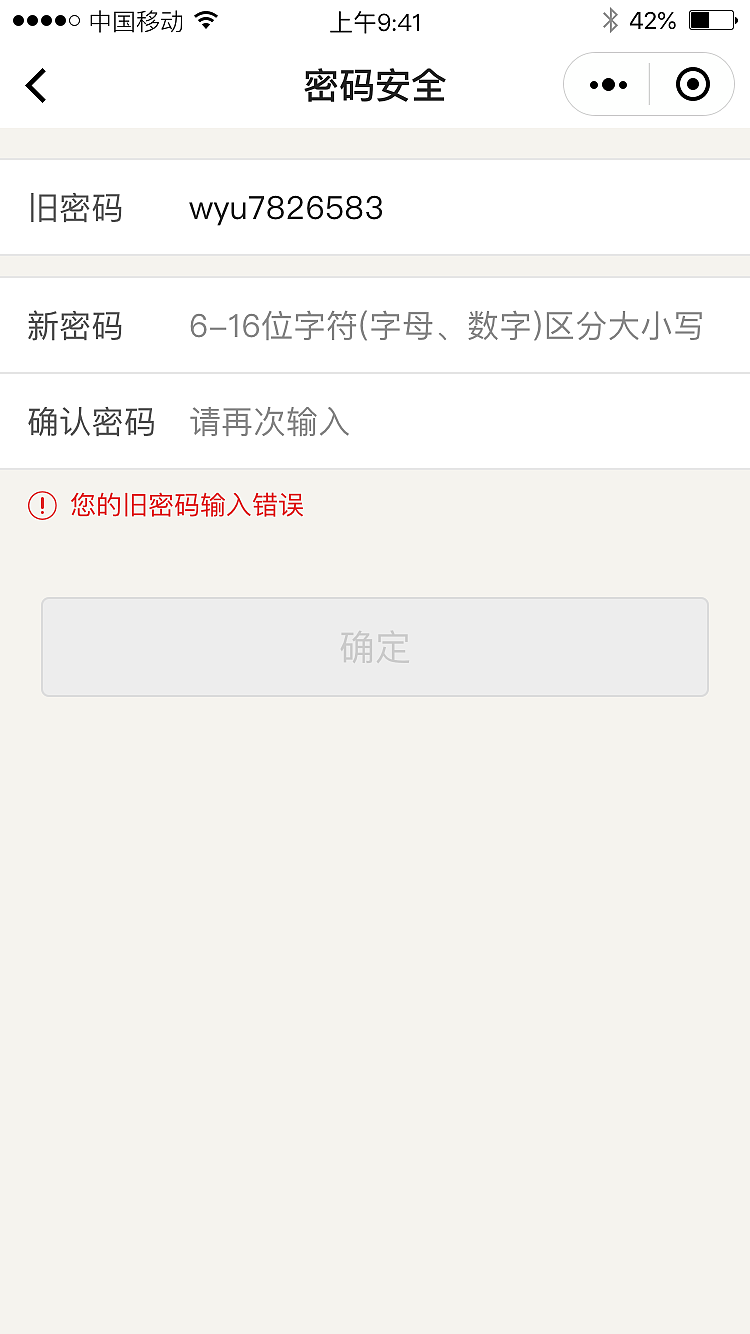Tap the mini-program close capsule circle
Screen dimensions: 750x1334
(x=692, y=84)
